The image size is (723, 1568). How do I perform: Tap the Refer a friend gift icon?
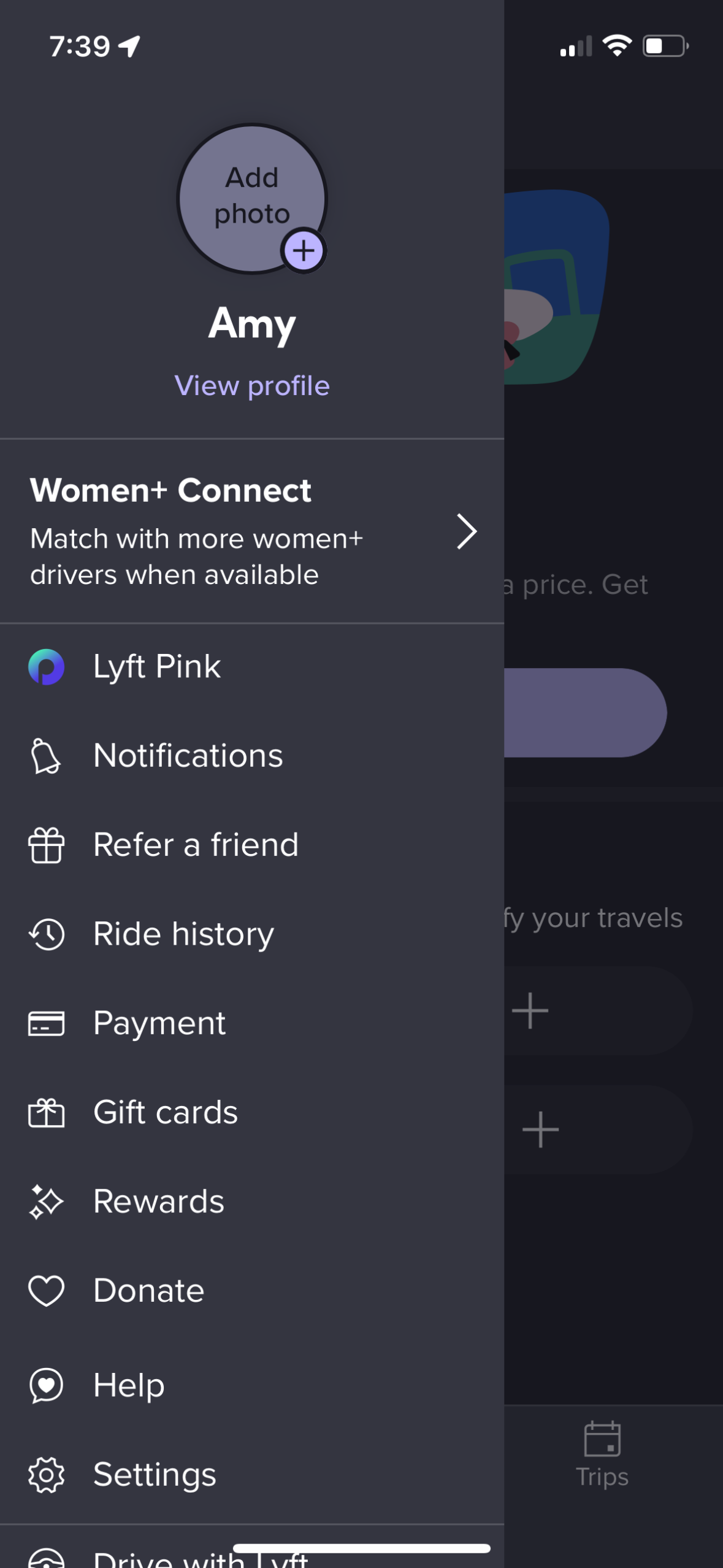click(x=46, y=845)
